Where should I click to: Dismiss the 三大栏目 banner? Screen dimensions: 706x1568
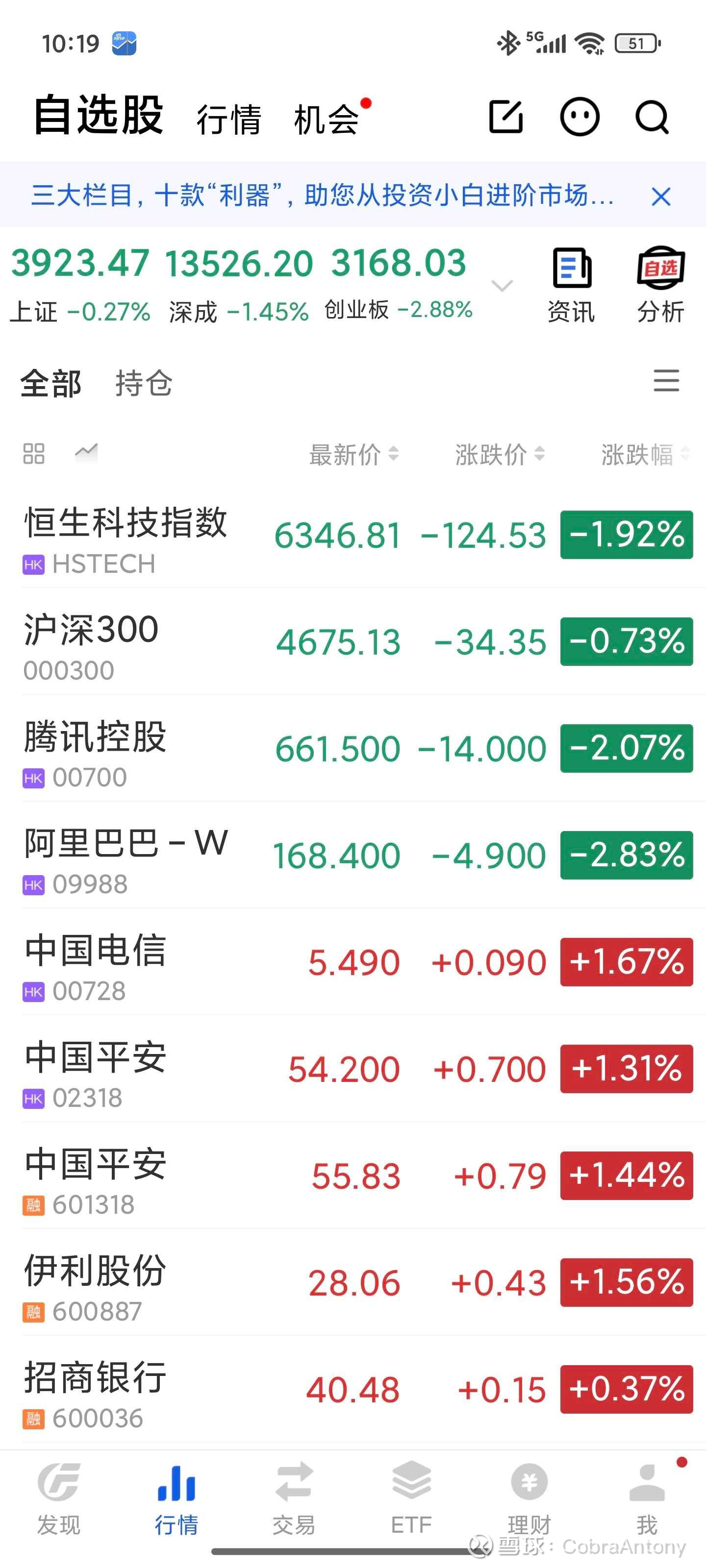pyautogui.click(x=660, y=196)
